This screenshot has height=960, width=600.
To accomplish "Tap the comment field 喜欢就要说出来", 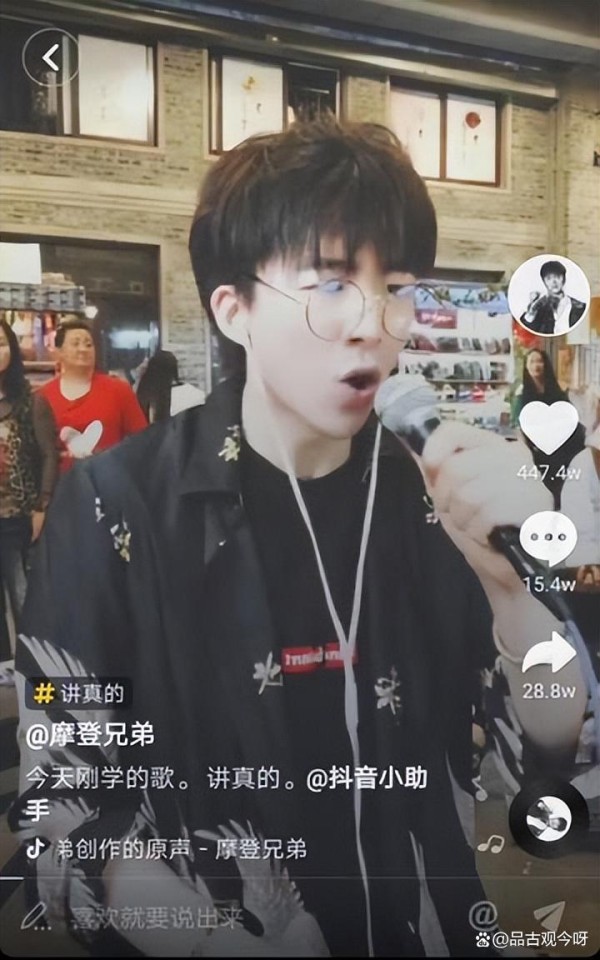I will point(156,917).
